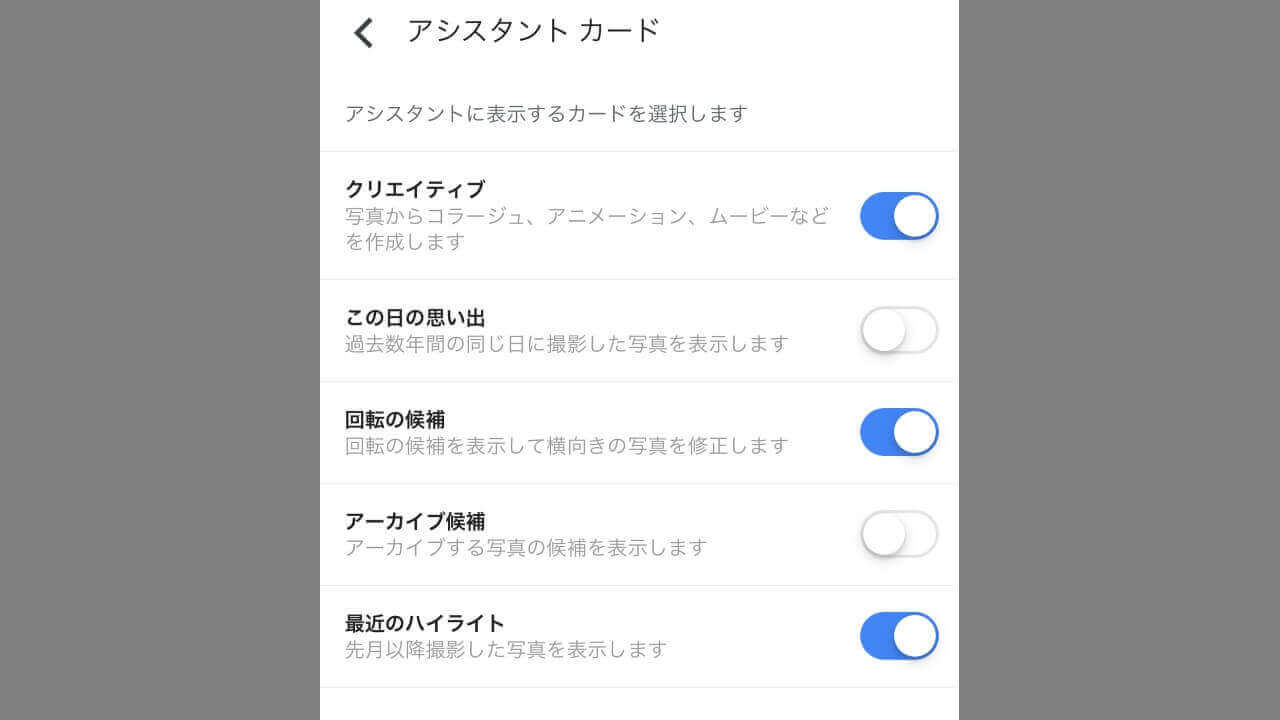The width and height of the screenshot is (1280, 720).
Task: Enable the この日の思い出 switch
Action: pyautogui.click(x=899, y=330)
